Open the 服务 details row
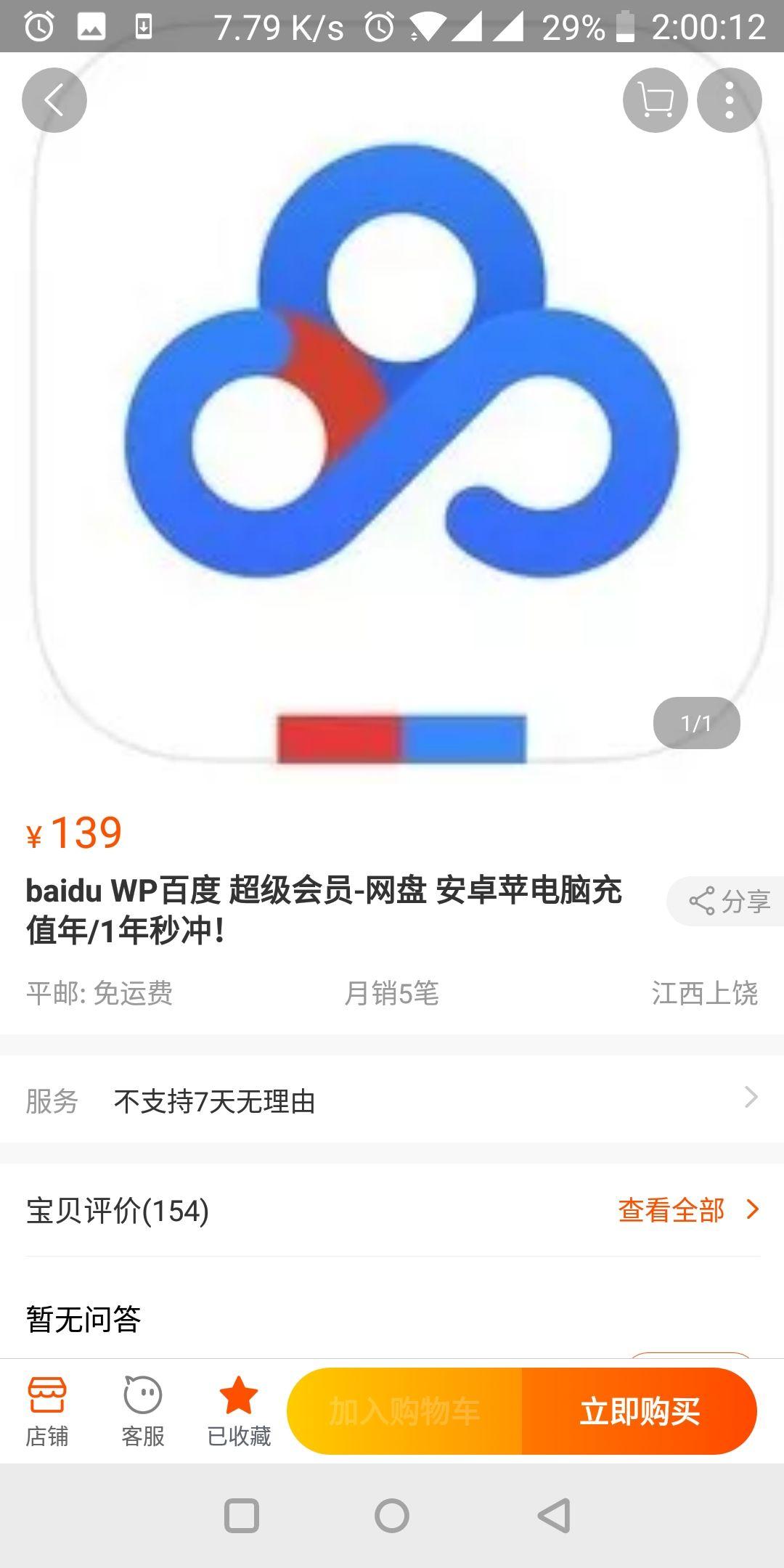This screenshot has height=1568, width=784. [392, 1101]
